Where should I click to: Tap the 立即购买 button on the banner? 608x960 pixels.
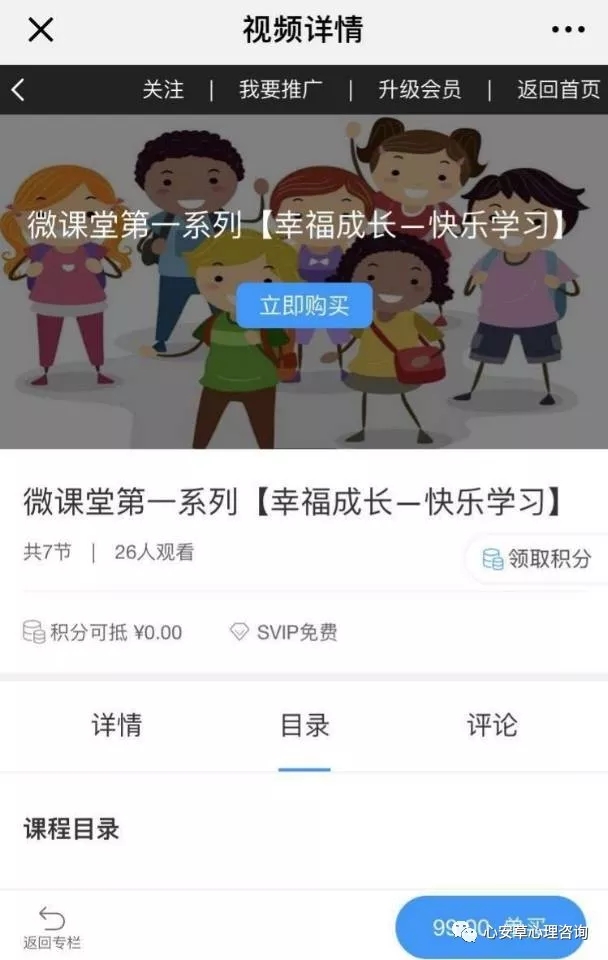pyautogui.click(x=304, y=306)
